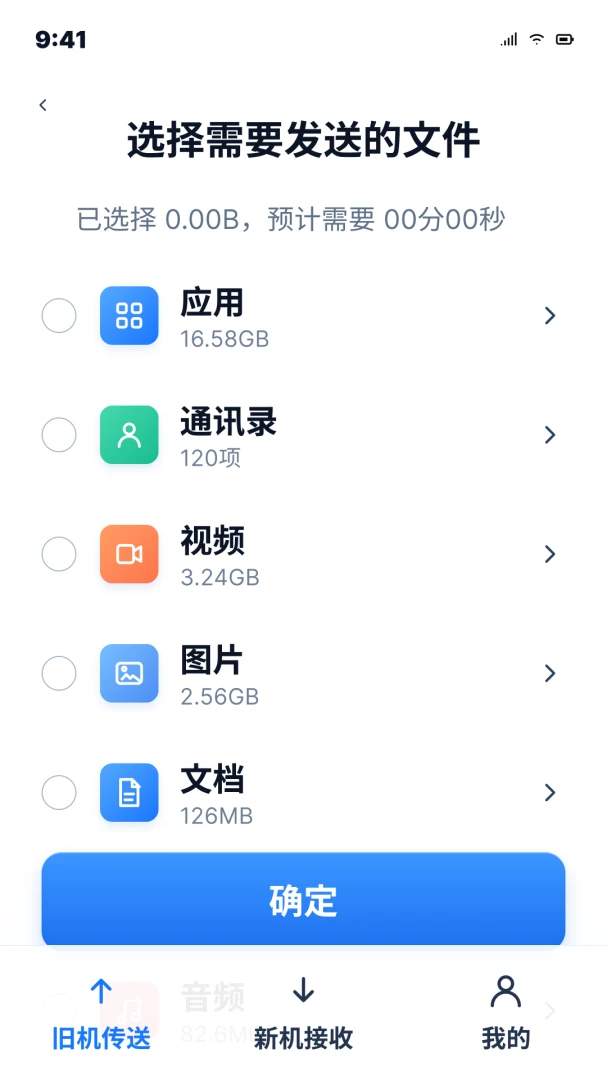This screenshot has width=607, height=1080.
Task: Open 视频 details via its chevron
Action: pyautogui.click(x=550, y=554)
